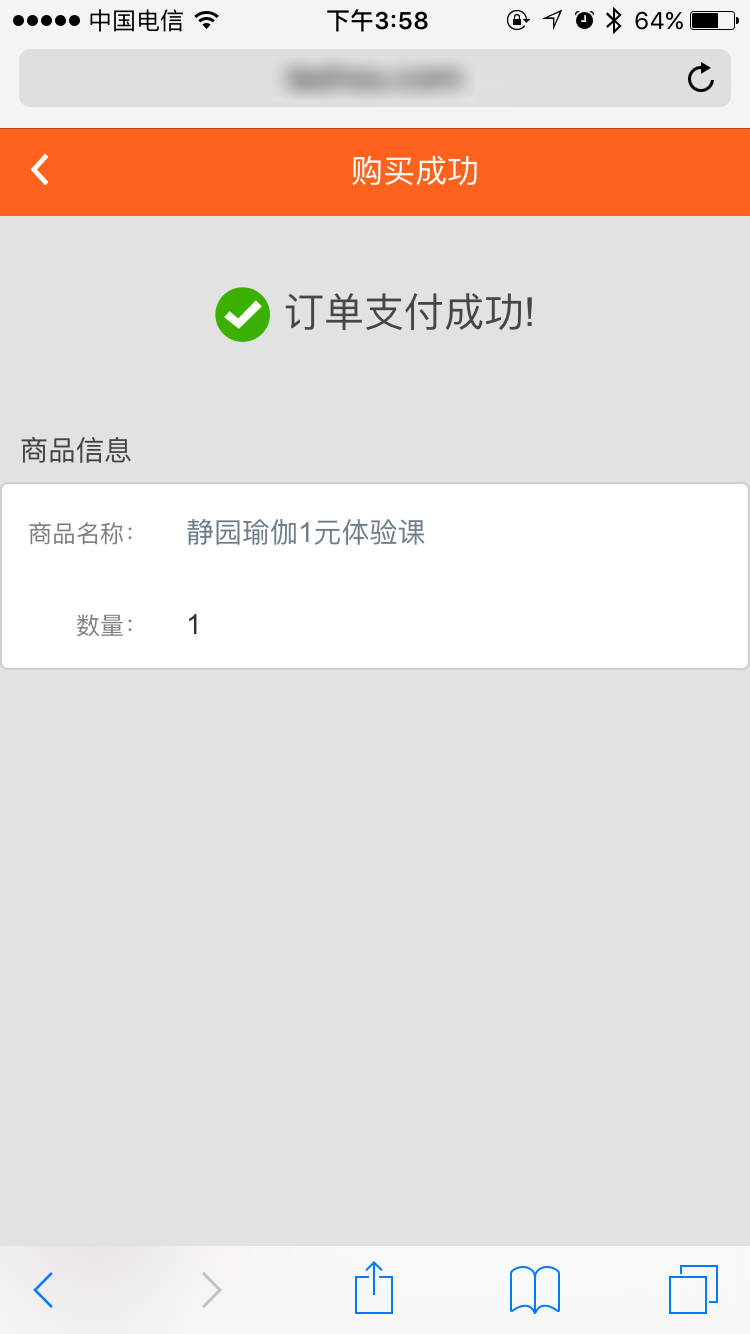Show open Safari tabs
Screen dimensions: 750x1334
point(694,1290)
